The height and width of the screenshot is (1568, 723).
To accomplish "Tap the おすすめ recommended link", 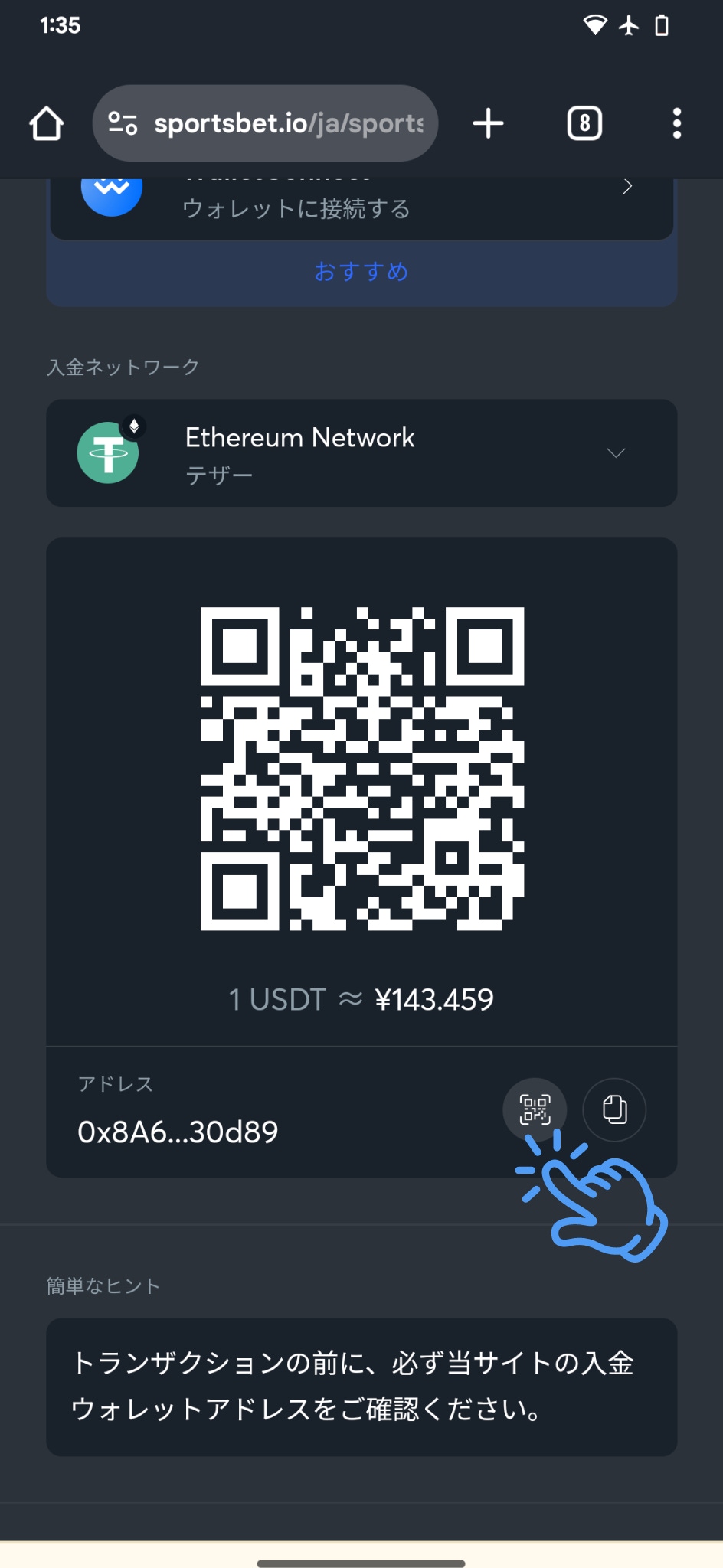I will [361, 271].
